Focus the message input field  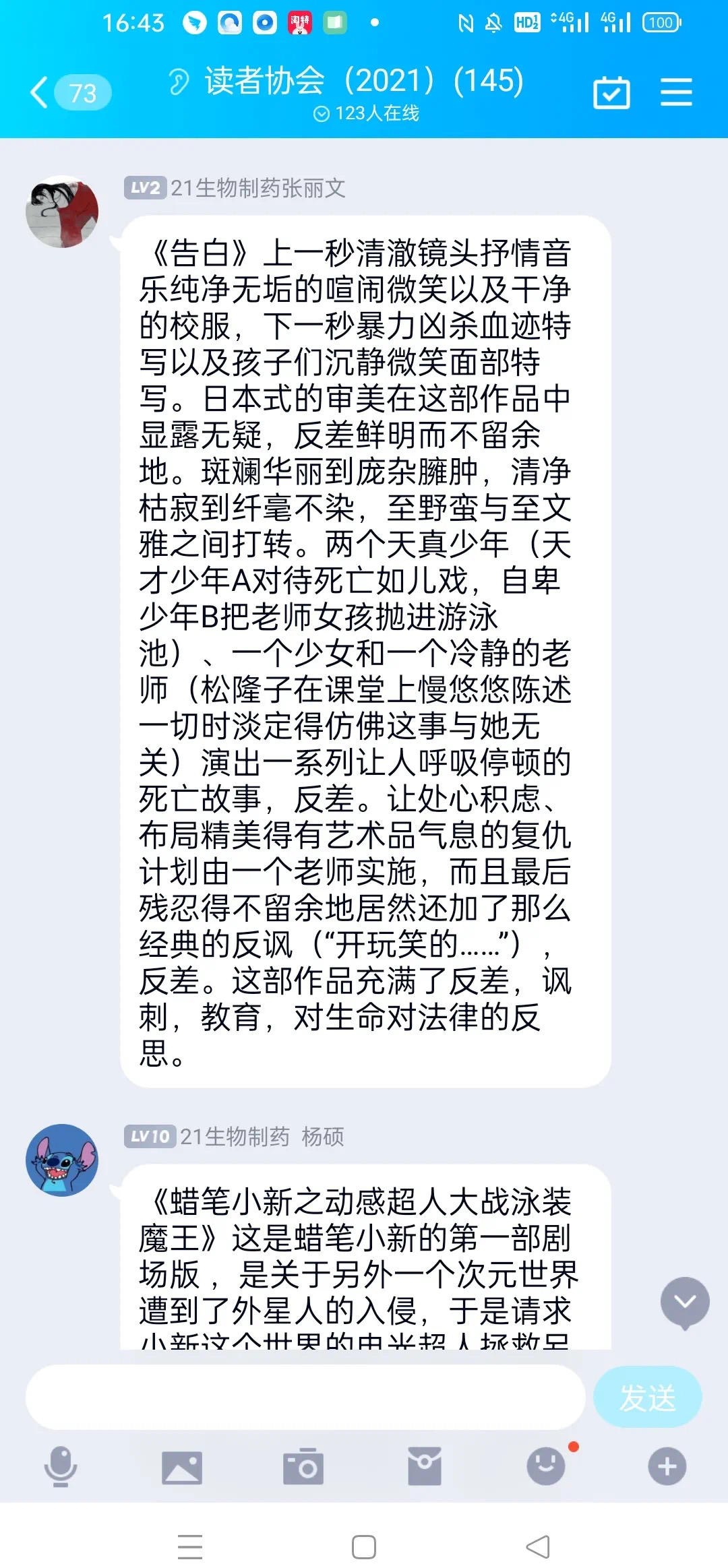[x=305, y=1398]
